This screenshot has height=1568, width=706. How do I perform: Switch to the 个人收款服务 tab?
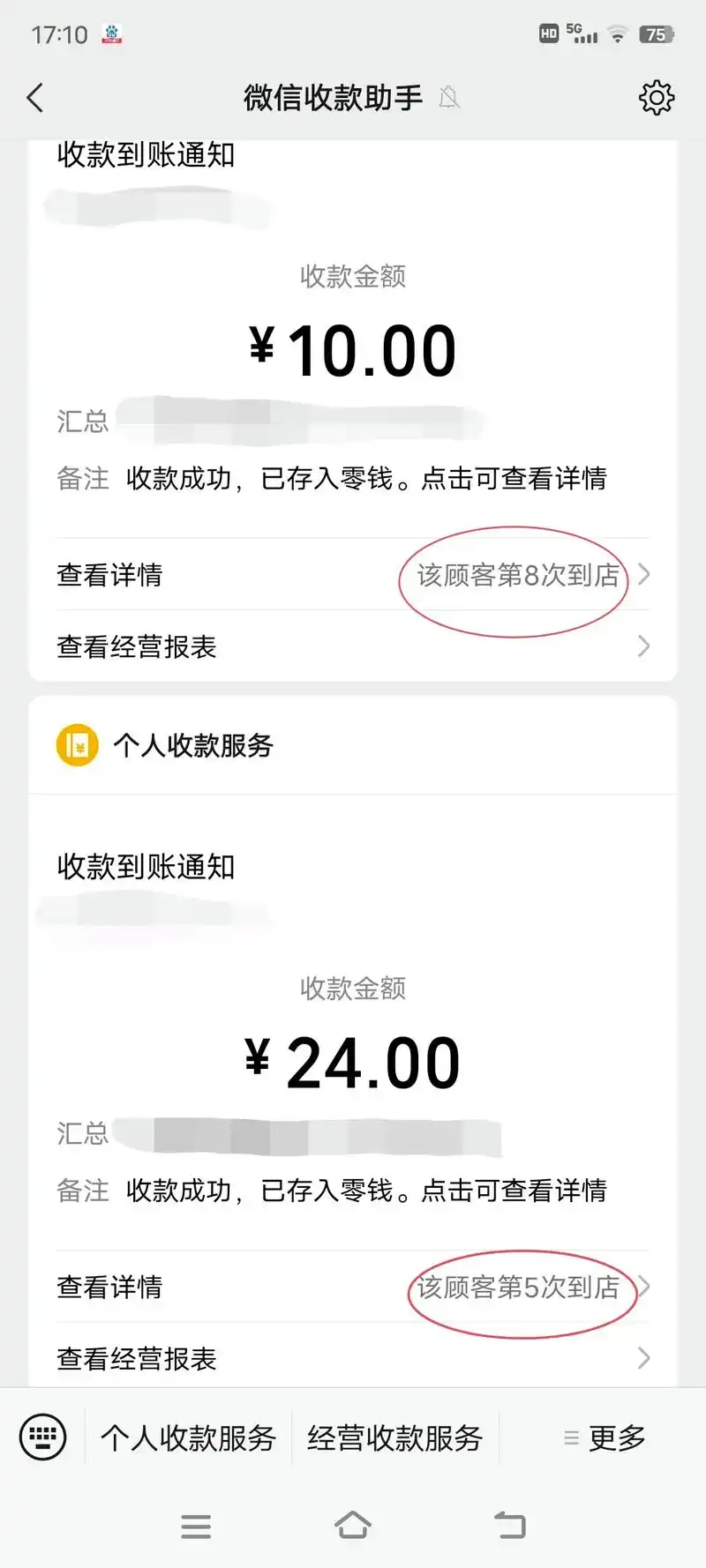pyautogui.click(x=187, y=1437)
